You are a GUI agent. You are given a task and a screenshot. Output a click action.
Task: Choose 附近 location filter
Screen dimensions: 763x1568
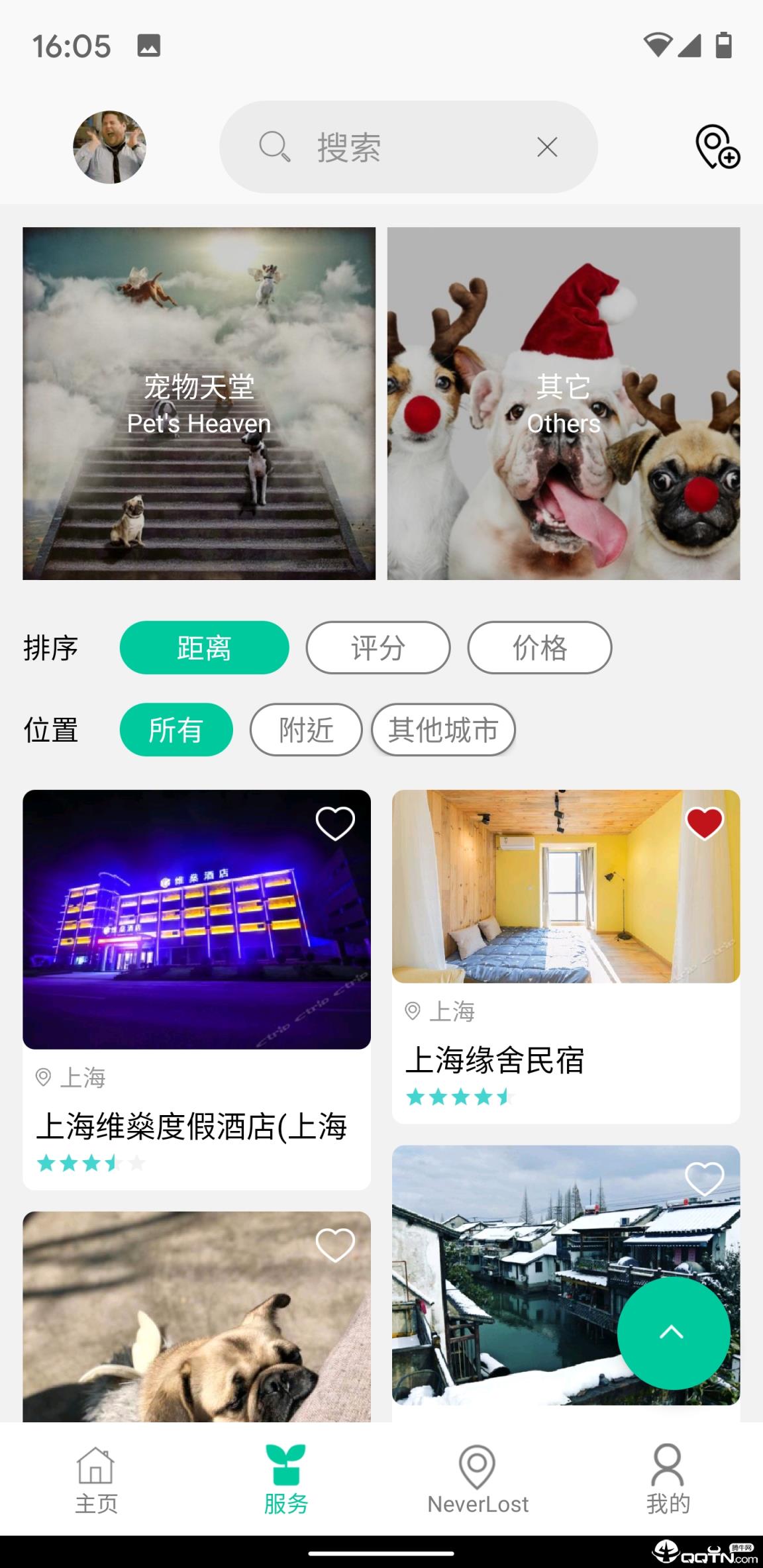coord(305,730)
